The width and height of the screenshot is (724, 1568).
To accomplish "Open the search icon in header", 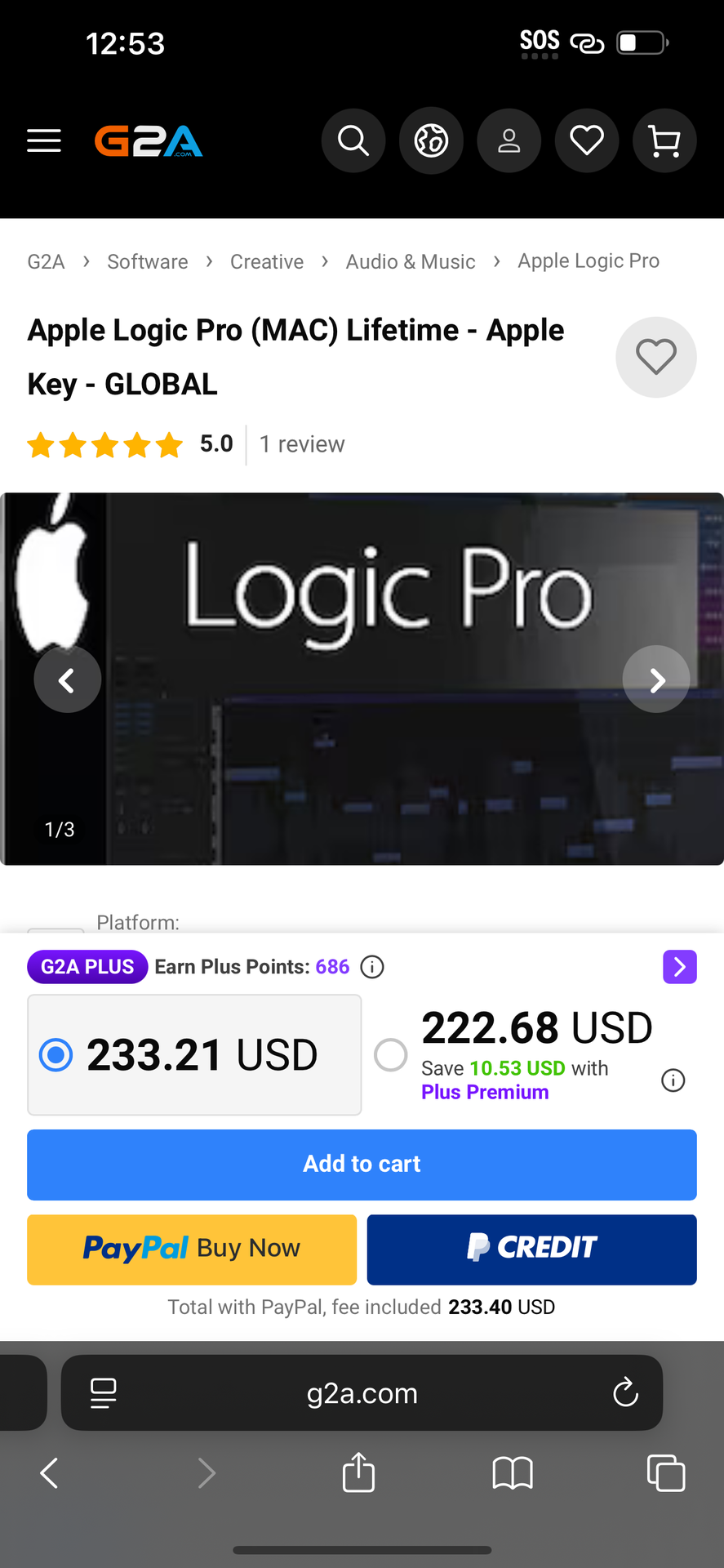I will tap(353, 141).
